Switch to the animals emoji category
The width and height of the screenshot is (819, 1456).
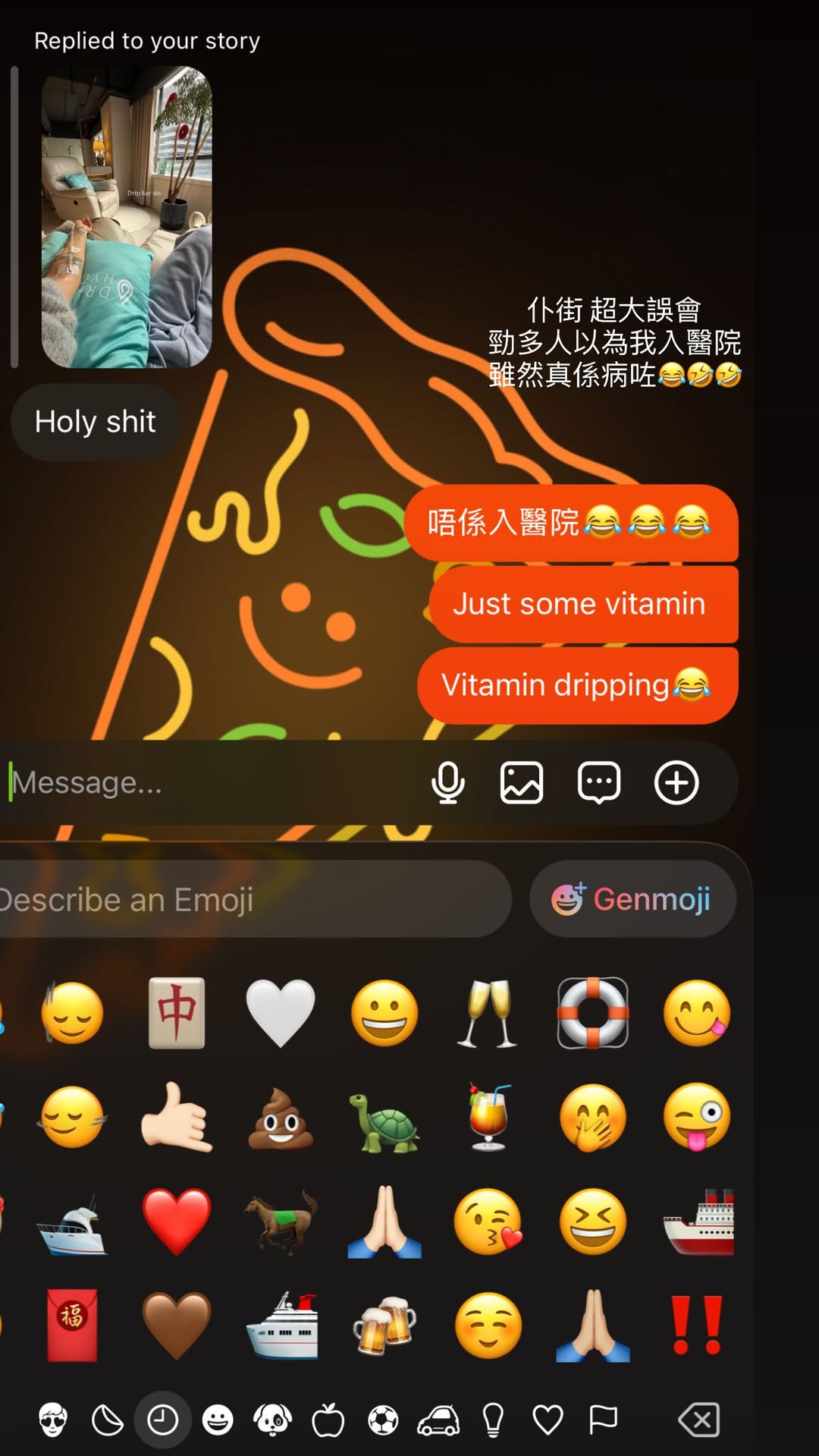pos(273,1420)
